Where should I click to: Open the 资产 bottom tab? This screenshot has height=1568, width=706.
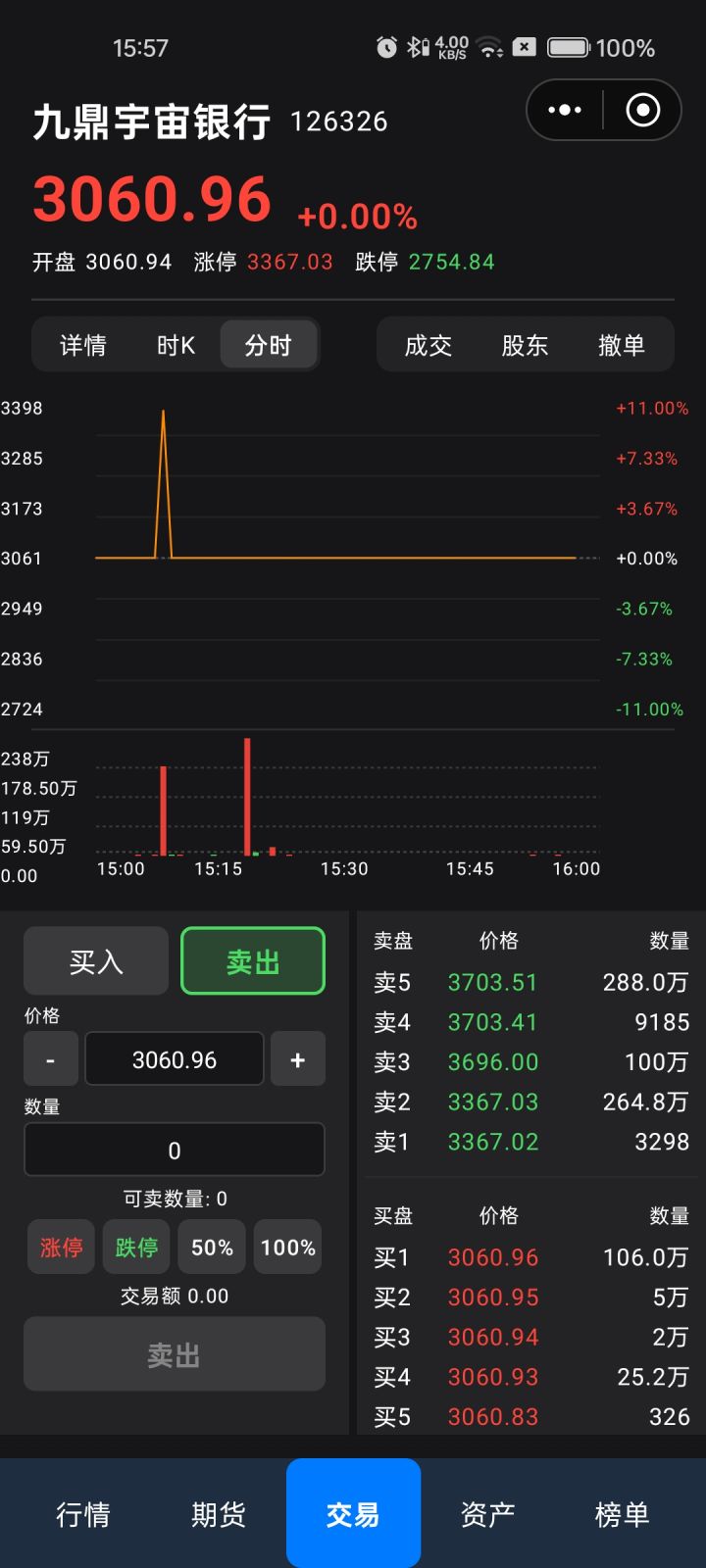[x=487, y=1514]
